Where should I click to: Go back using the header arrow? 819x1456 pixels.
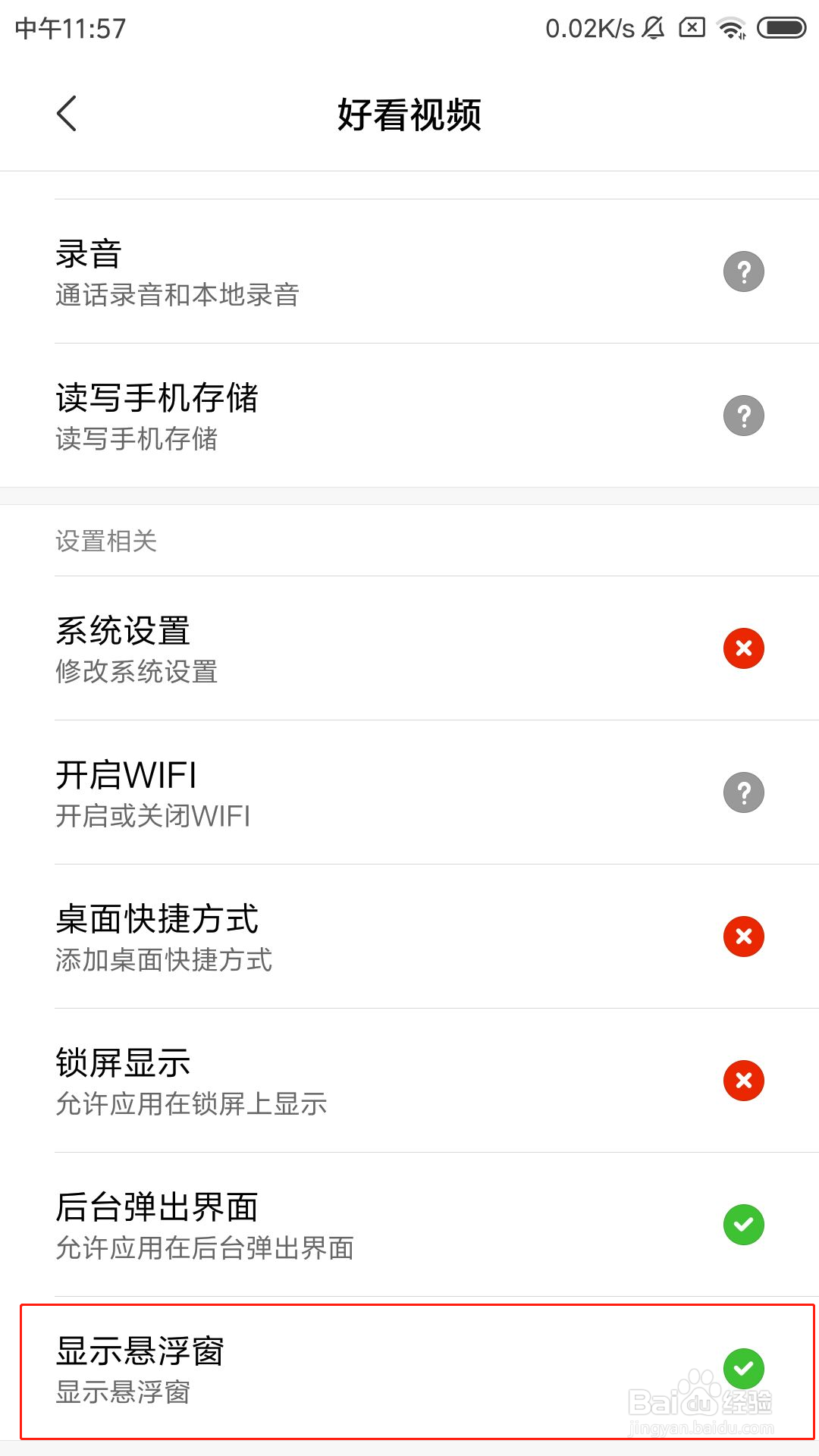(67, 114)
